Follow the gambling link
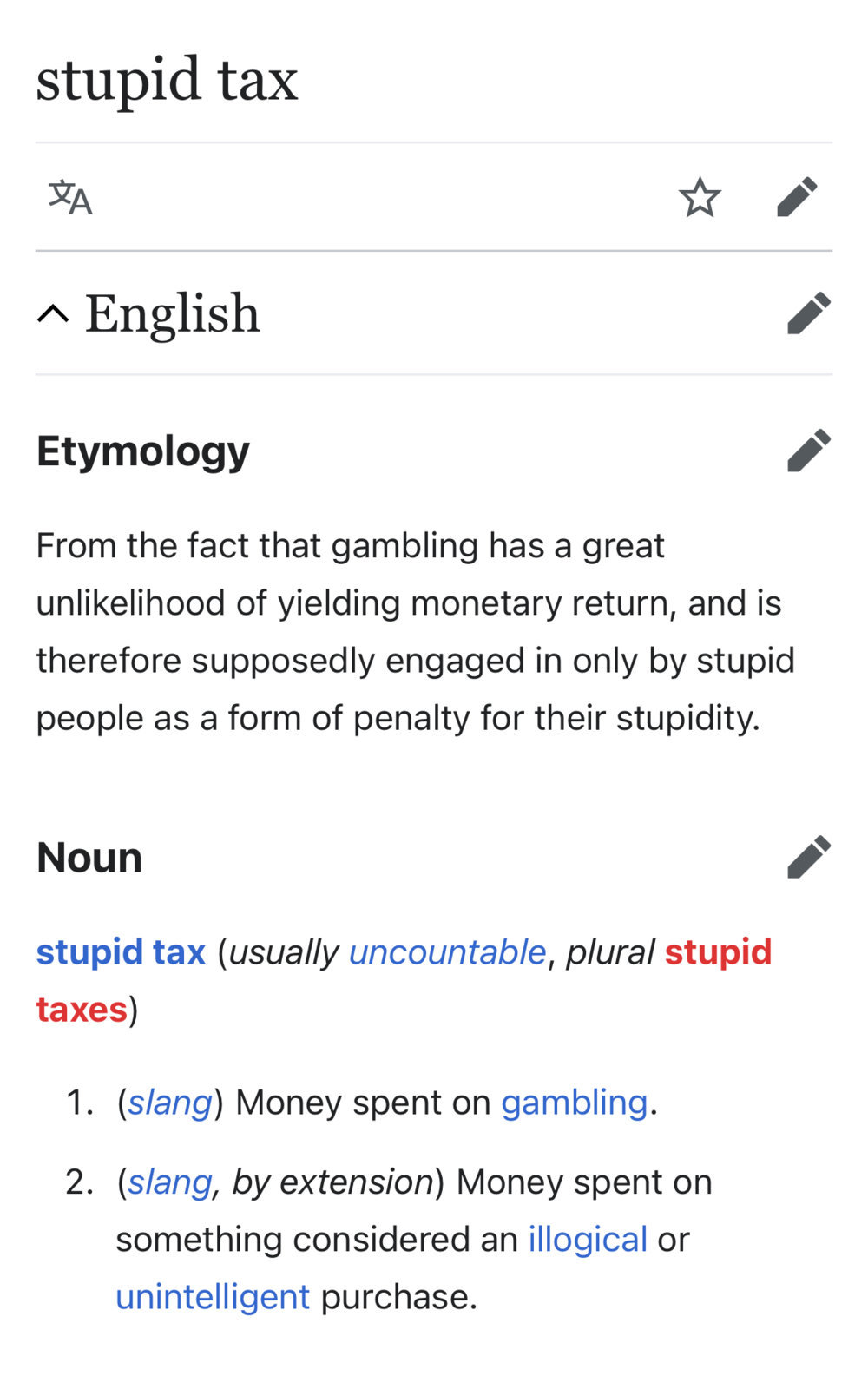Image resolution: width=868 pixels, height=1389 pixels. coord(574,1103)
